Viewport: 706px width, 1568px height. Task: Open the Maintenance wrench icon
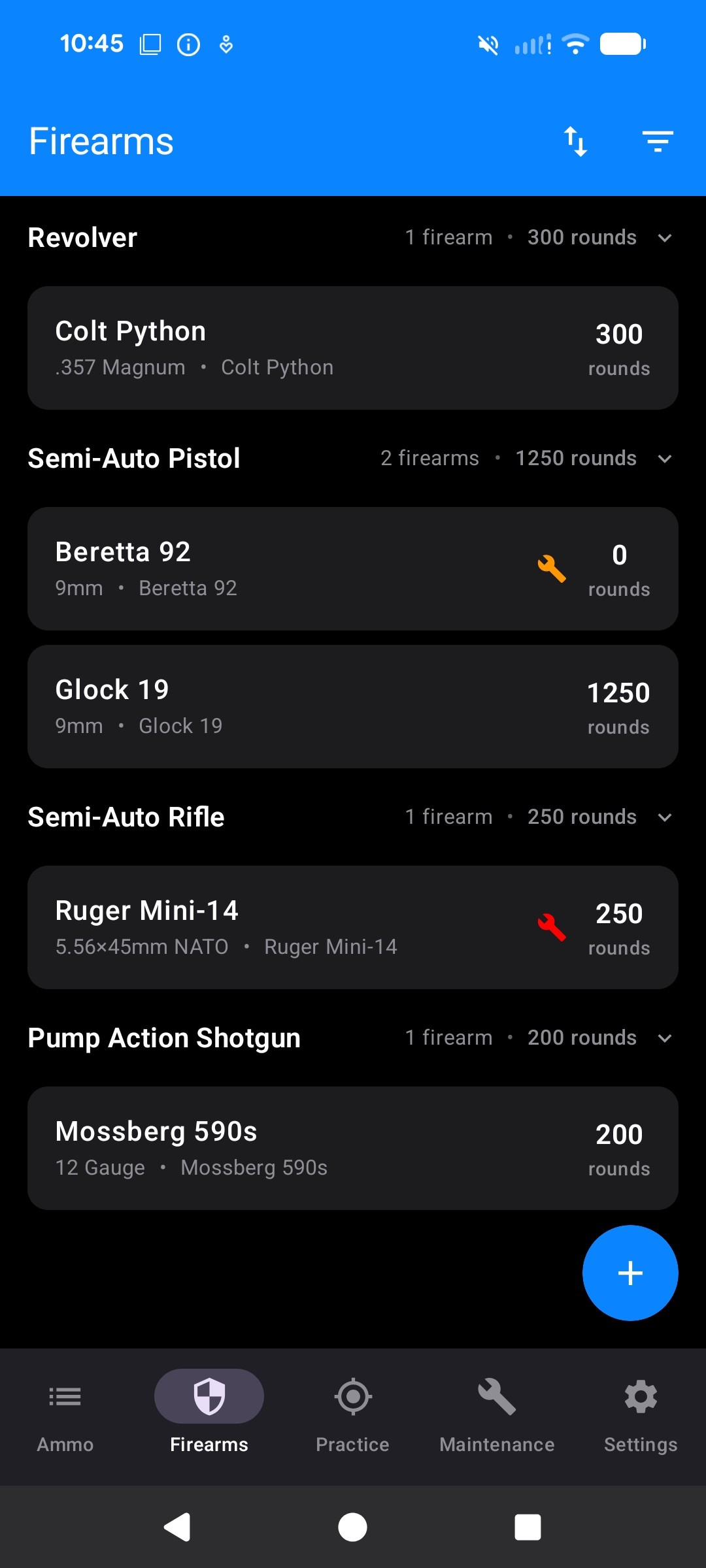pos(496,1396)
